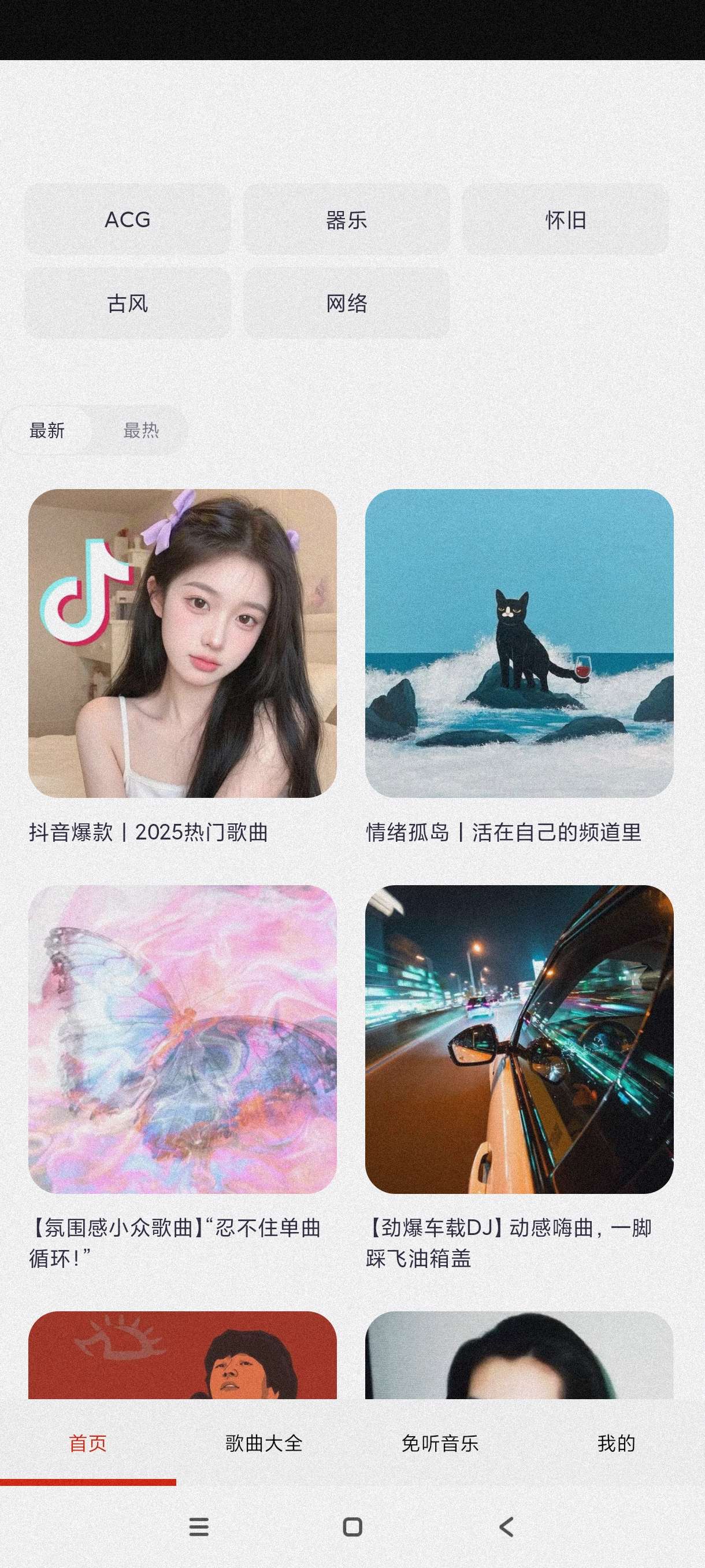Screen dimensions: 705x1568
Task: Switch to the 最新 sort tab
Action: coord(47,431)
